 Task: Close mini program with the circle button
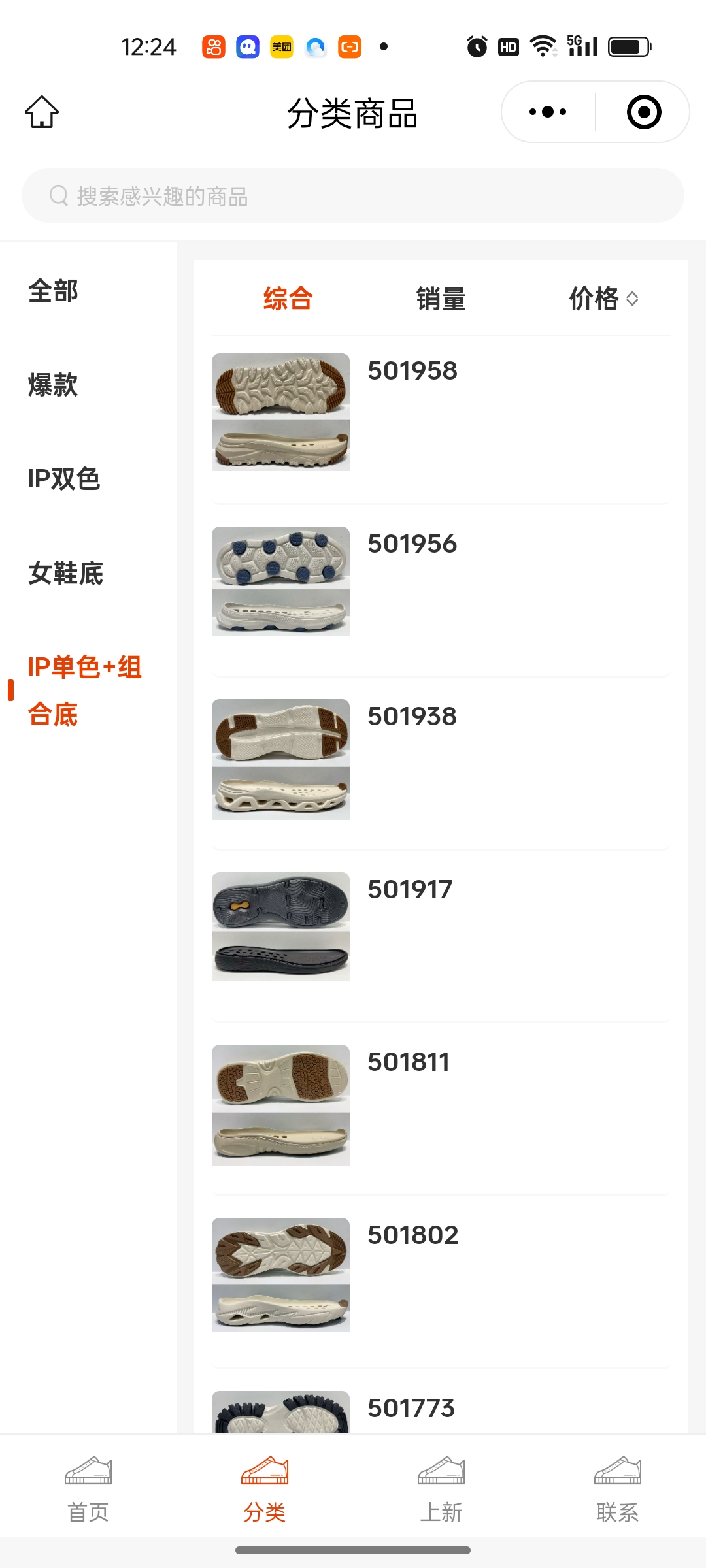click(x=644, y=112)
